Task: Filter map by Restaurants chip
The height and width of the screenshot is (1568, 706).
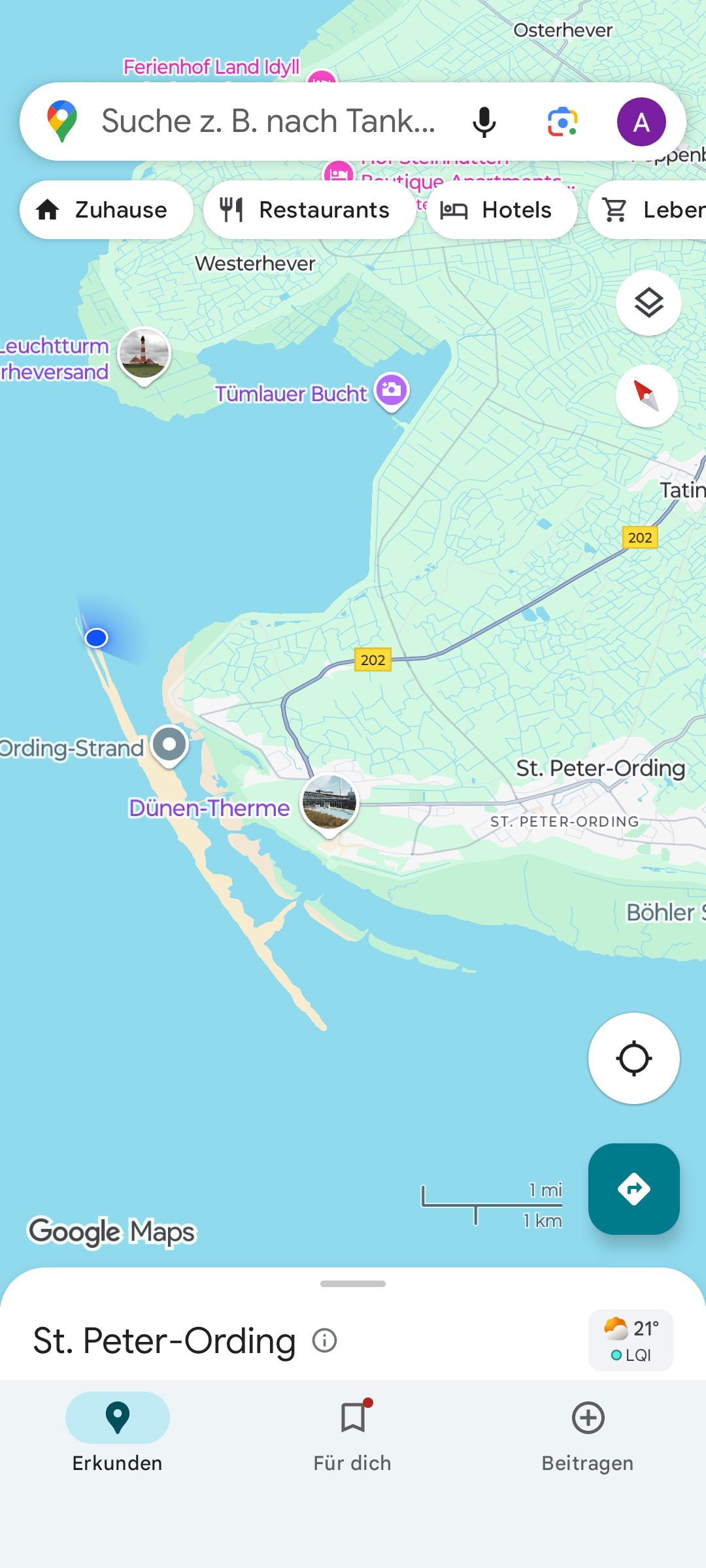Action: point(309,210)
